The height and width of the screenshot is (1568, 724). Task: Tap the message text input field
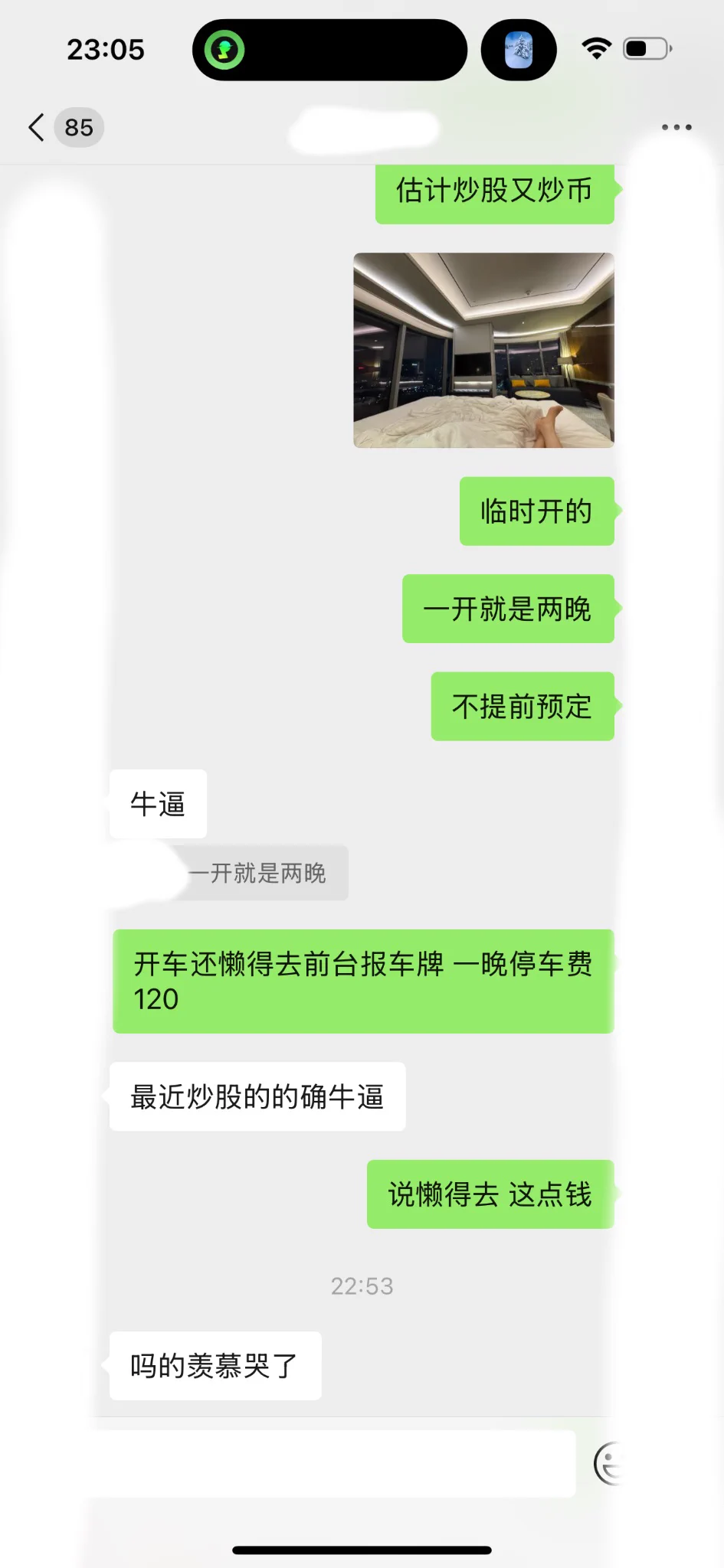point(329,1463)
